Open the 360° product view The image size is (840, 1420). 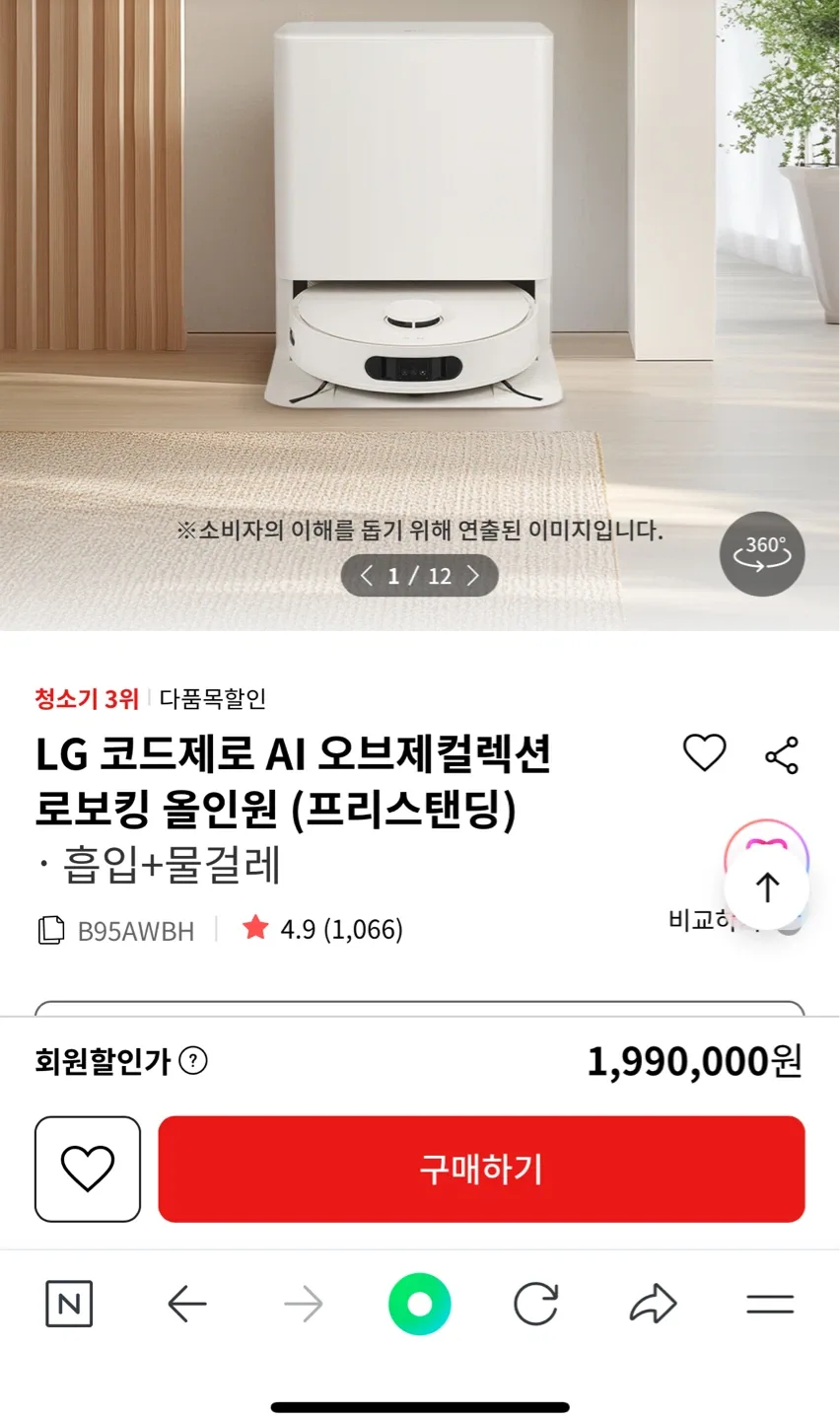coord(762,553)
